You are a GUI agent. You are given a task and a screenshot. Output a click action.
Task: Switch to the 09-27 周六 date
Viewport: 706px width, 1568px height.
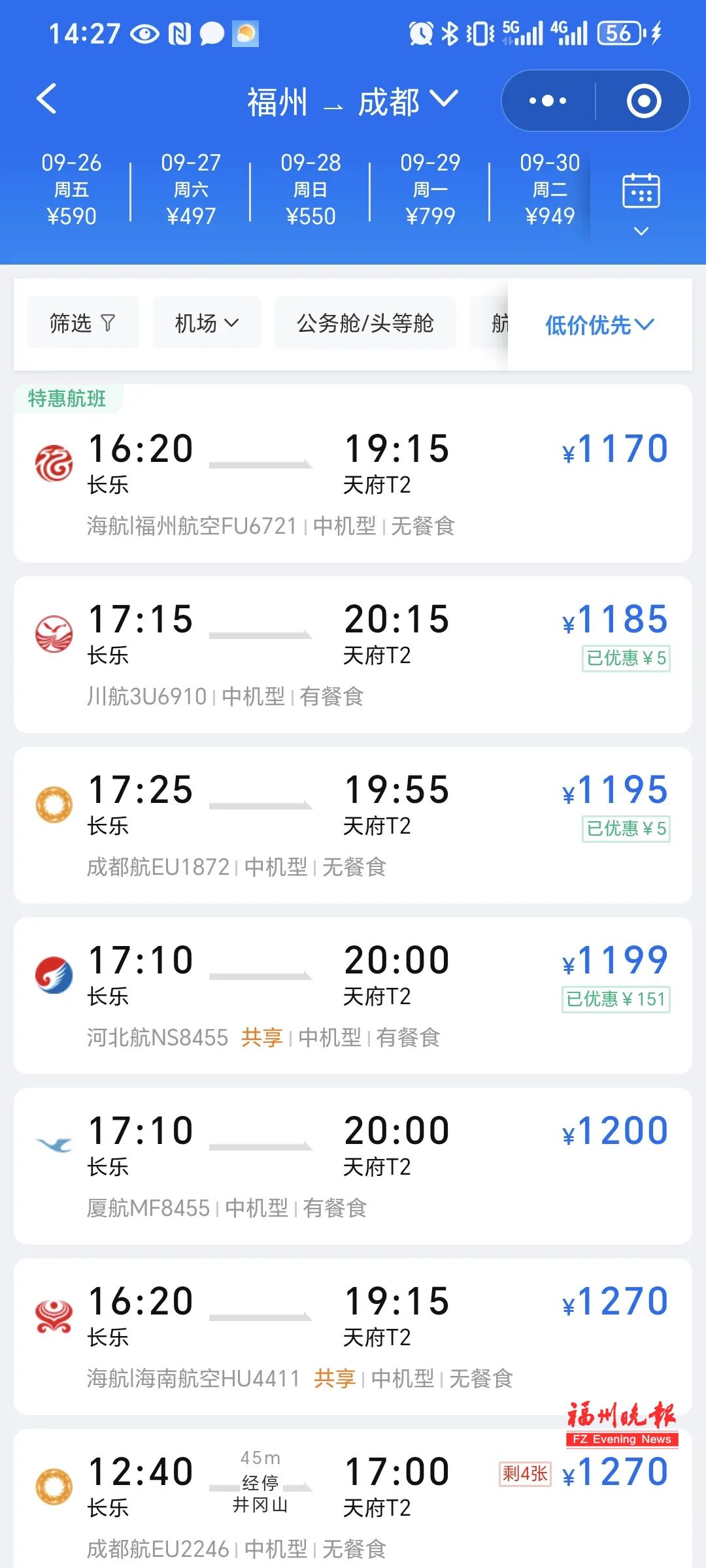pyautogui.click(x=191, y=189)
